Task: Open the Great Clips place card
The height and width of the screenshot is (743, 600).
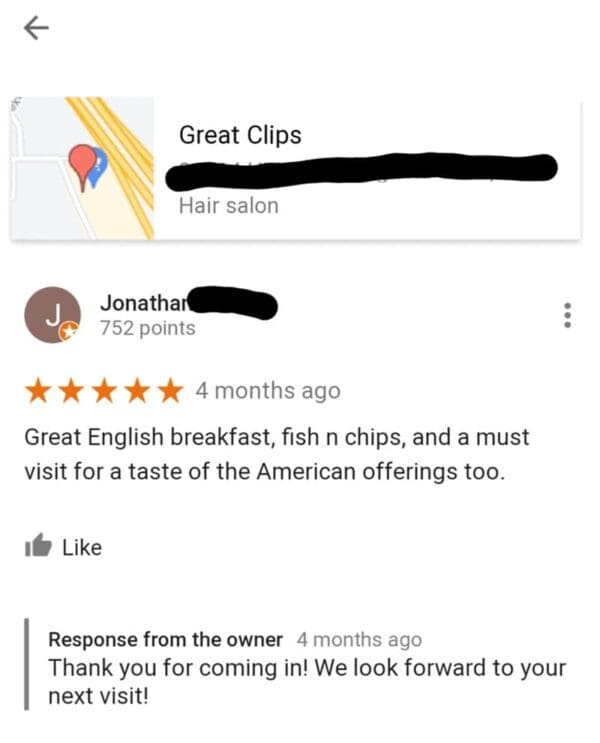Action: [295, 168]
